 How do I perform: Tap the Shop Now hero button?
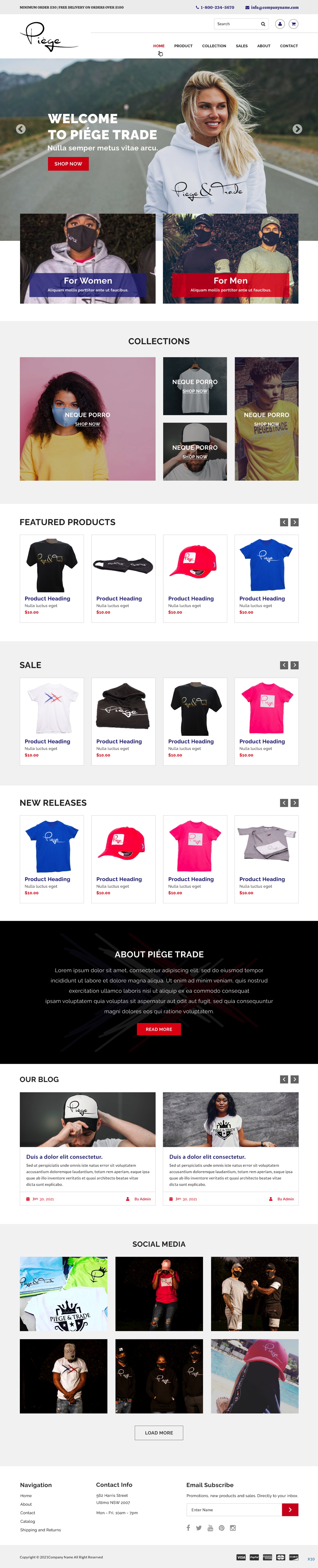(68, 164)
